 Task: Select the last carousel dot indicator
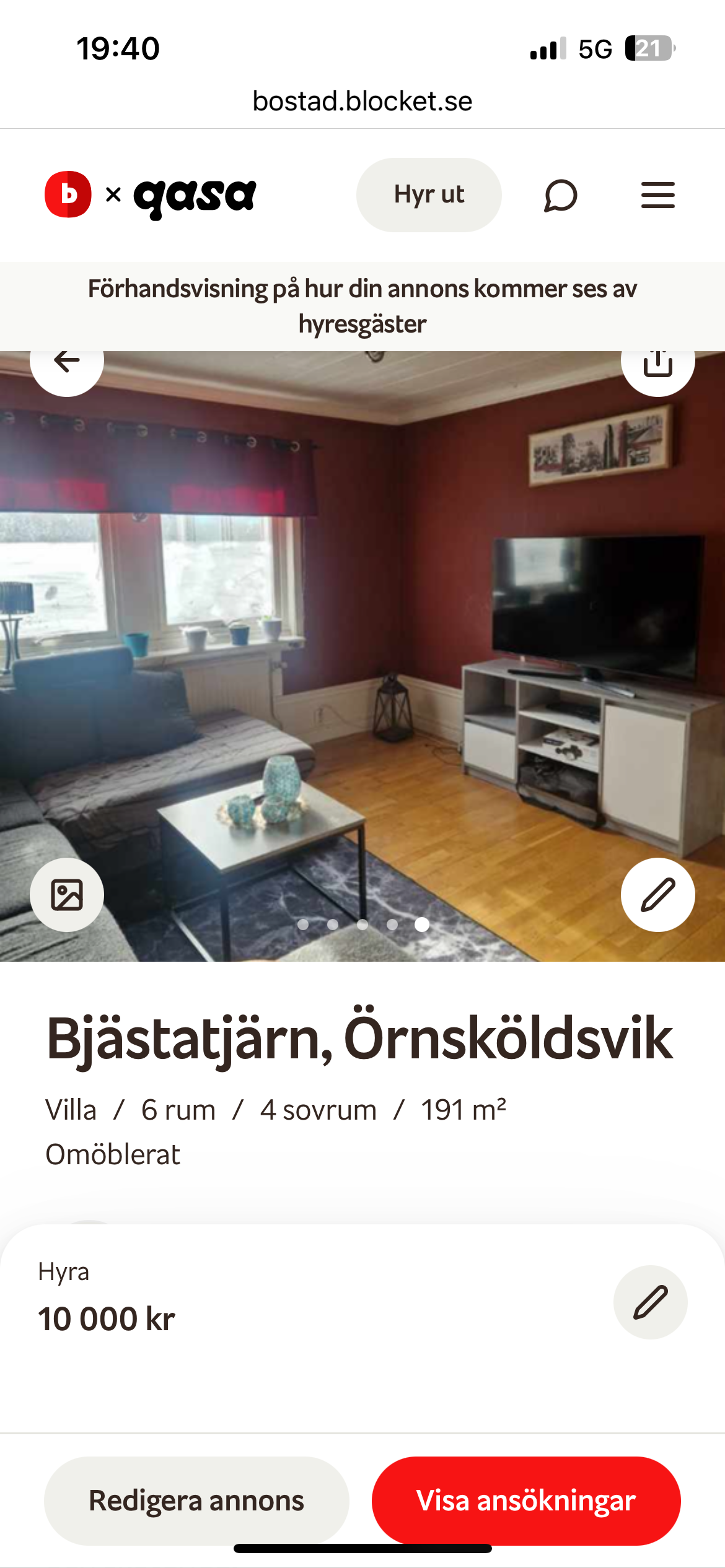tap(423, 924)
